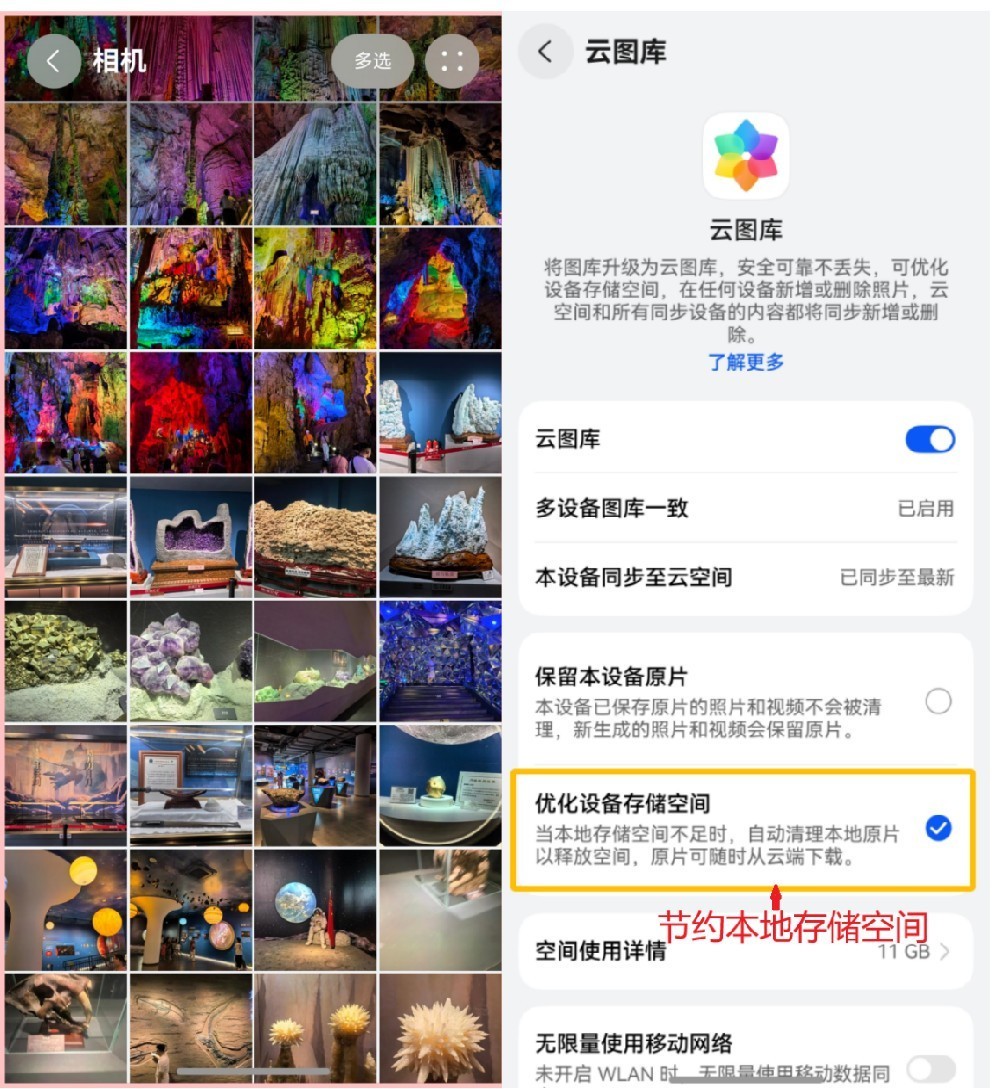
Task: Open 空间使用详情 storage details
Action: tap(745, 951)
